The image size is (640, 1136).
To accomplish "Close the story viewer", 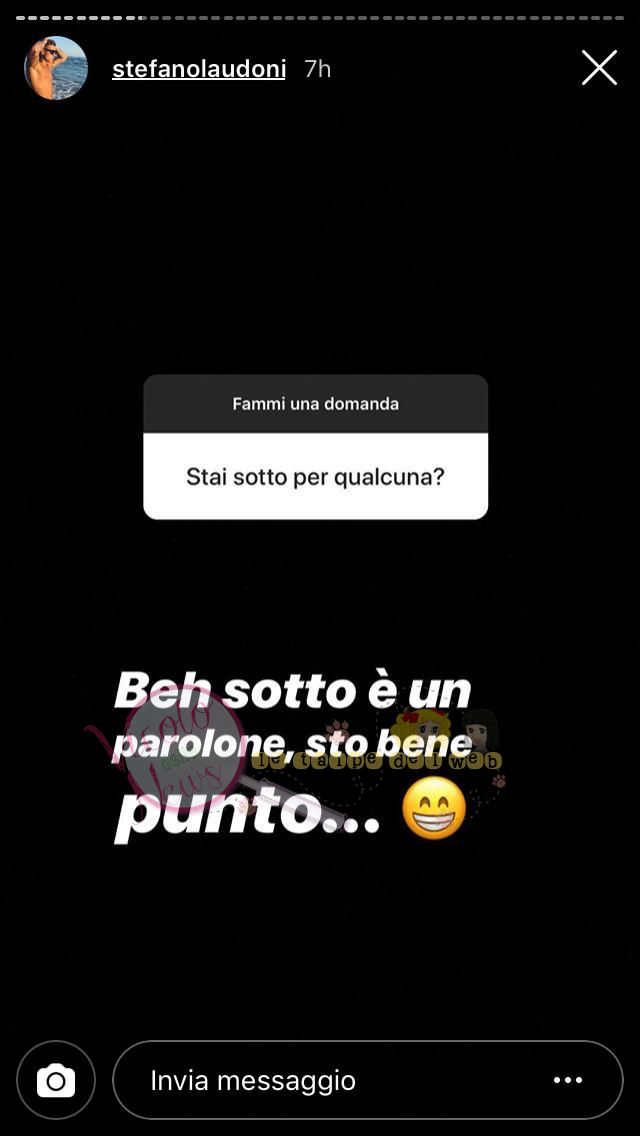I will (x=599, y=68).
